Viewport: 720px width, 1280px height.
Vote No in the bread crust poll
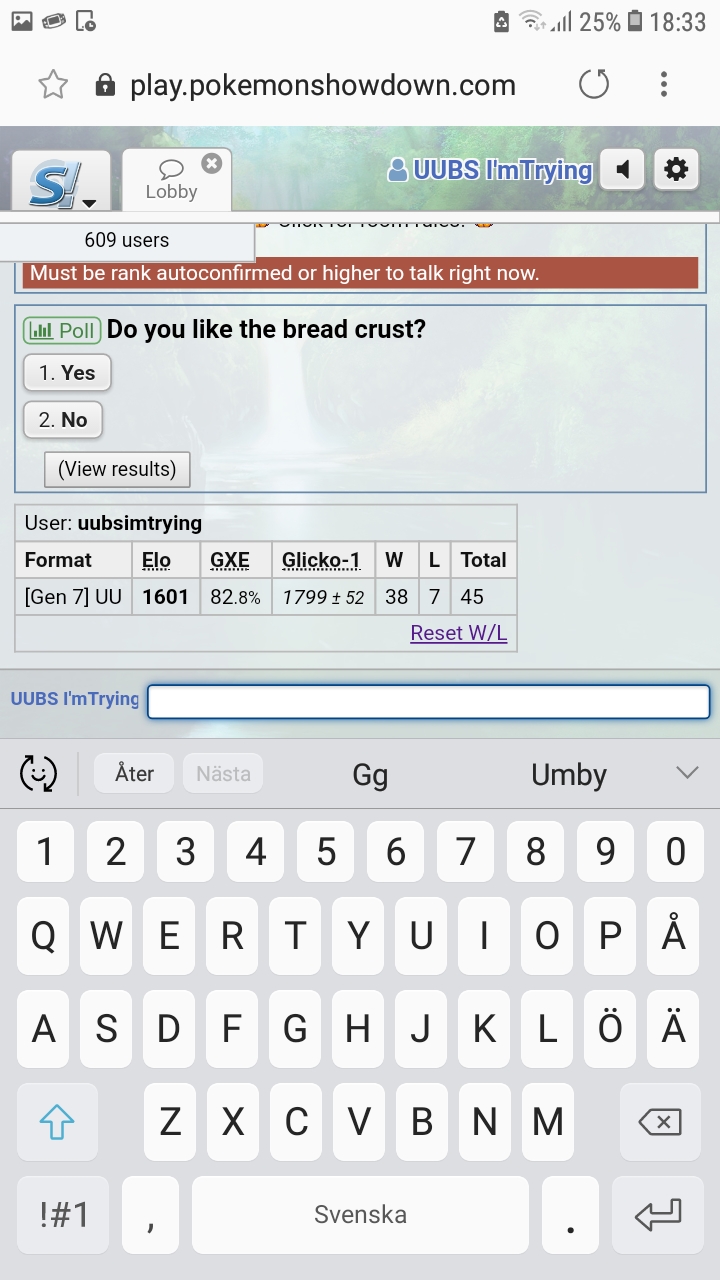pos(63,420)
